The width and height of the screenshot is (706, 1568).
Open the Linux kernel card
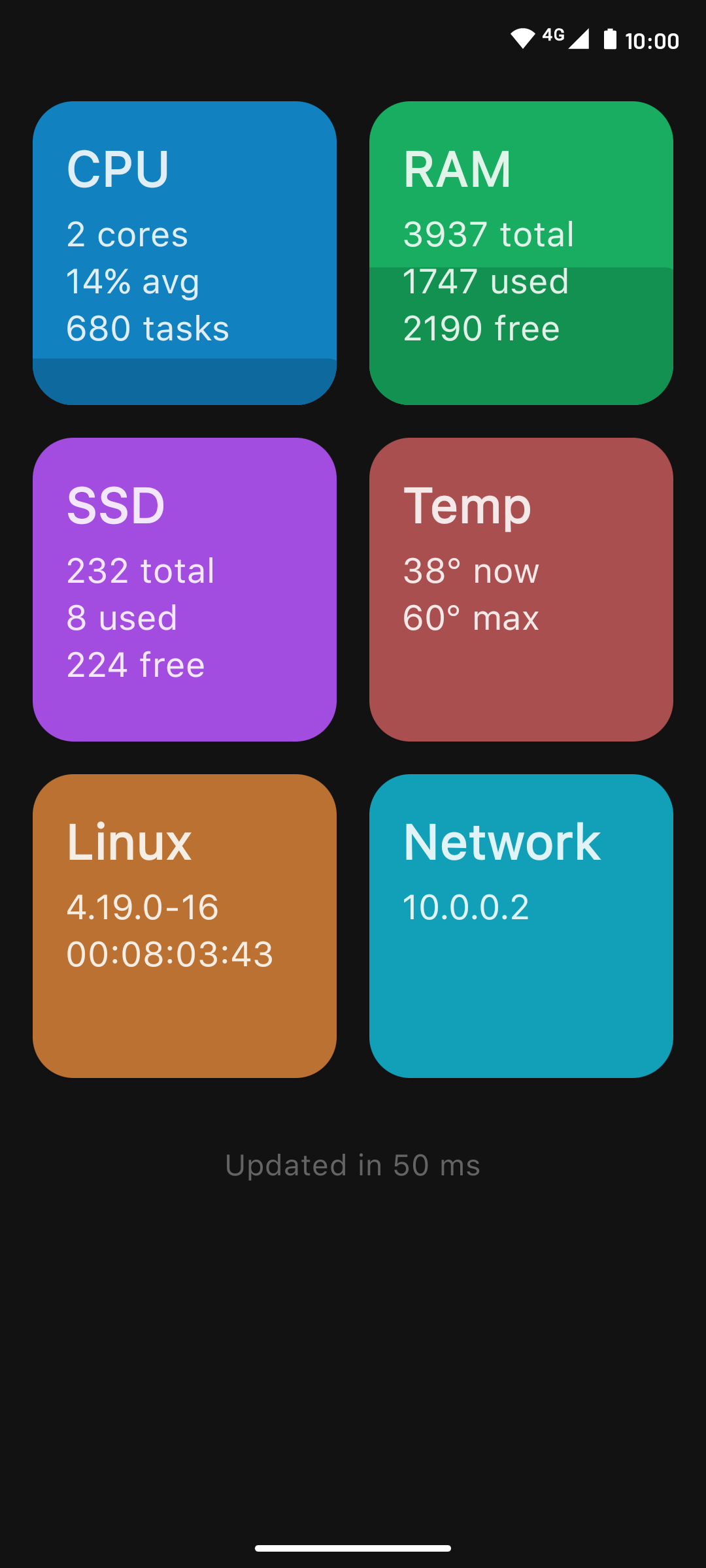coord(184,926)
